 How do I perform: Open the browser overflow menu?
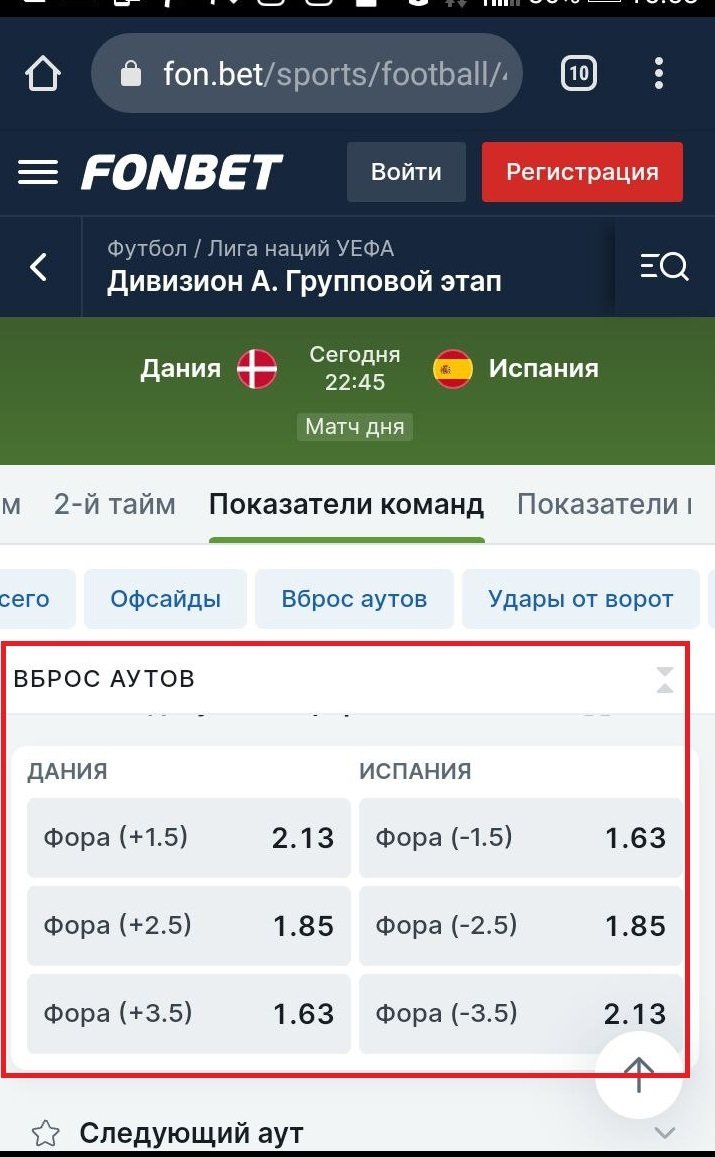click(x=658, y=73)
